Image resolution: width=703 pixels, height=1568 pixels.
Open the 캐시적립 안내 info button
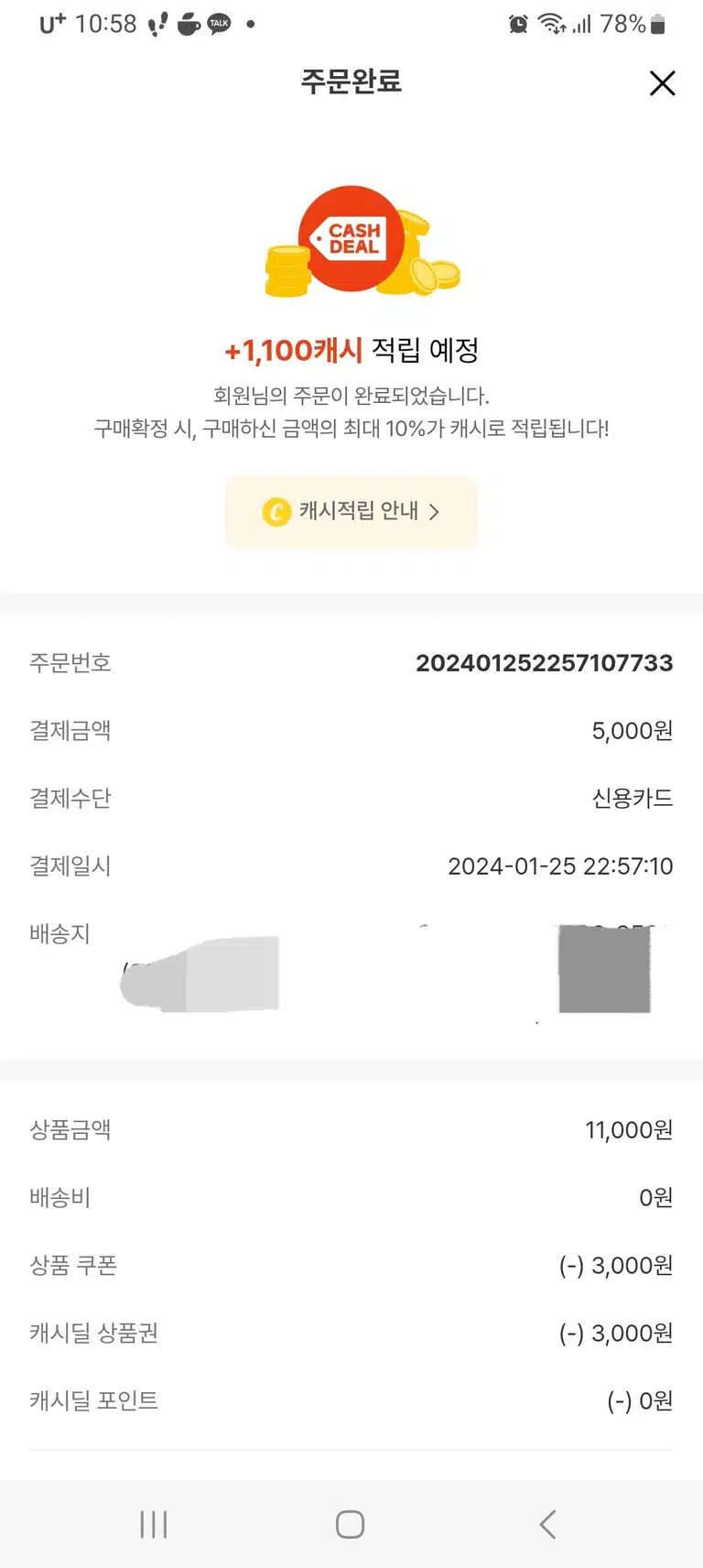click(351, 511)
